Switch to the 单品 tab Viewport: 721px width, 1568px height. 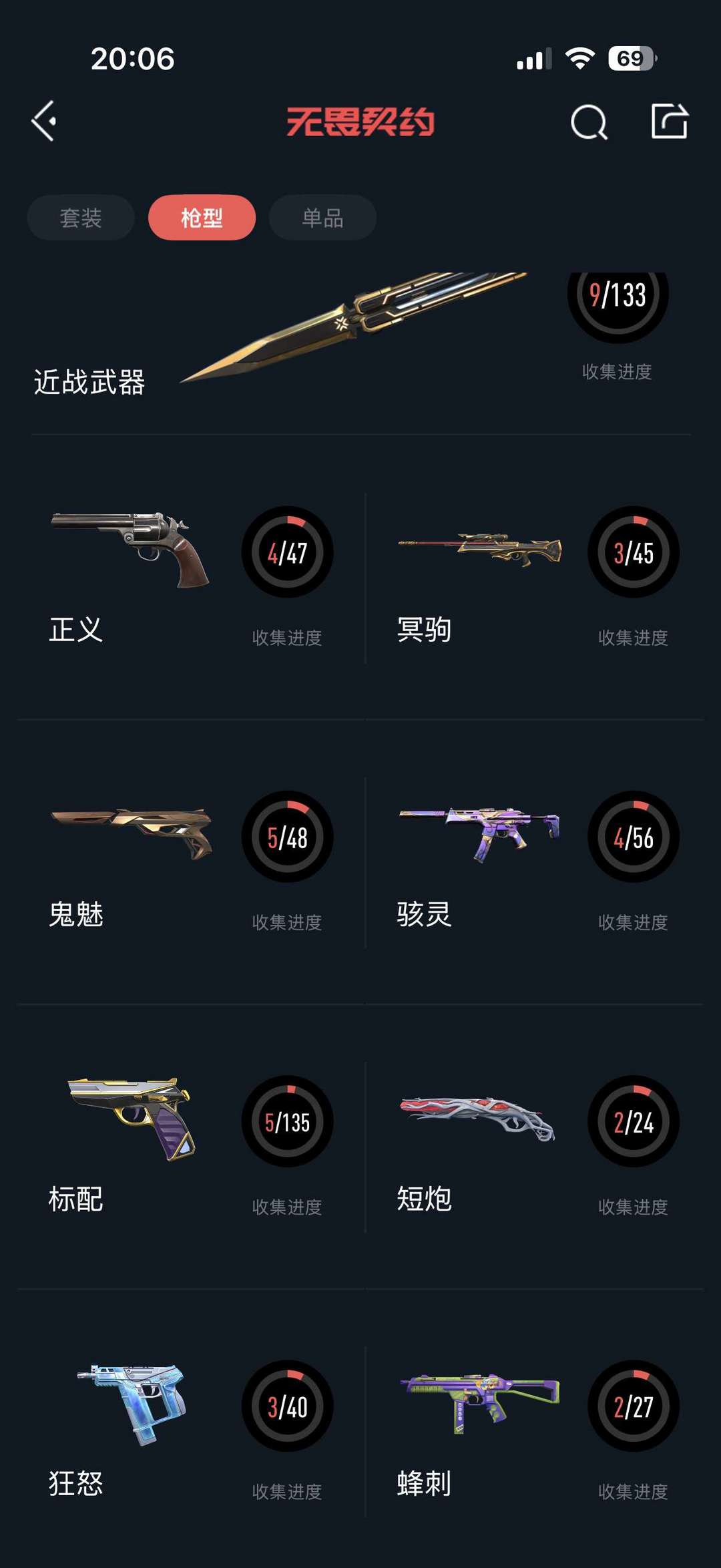[322, 218]
